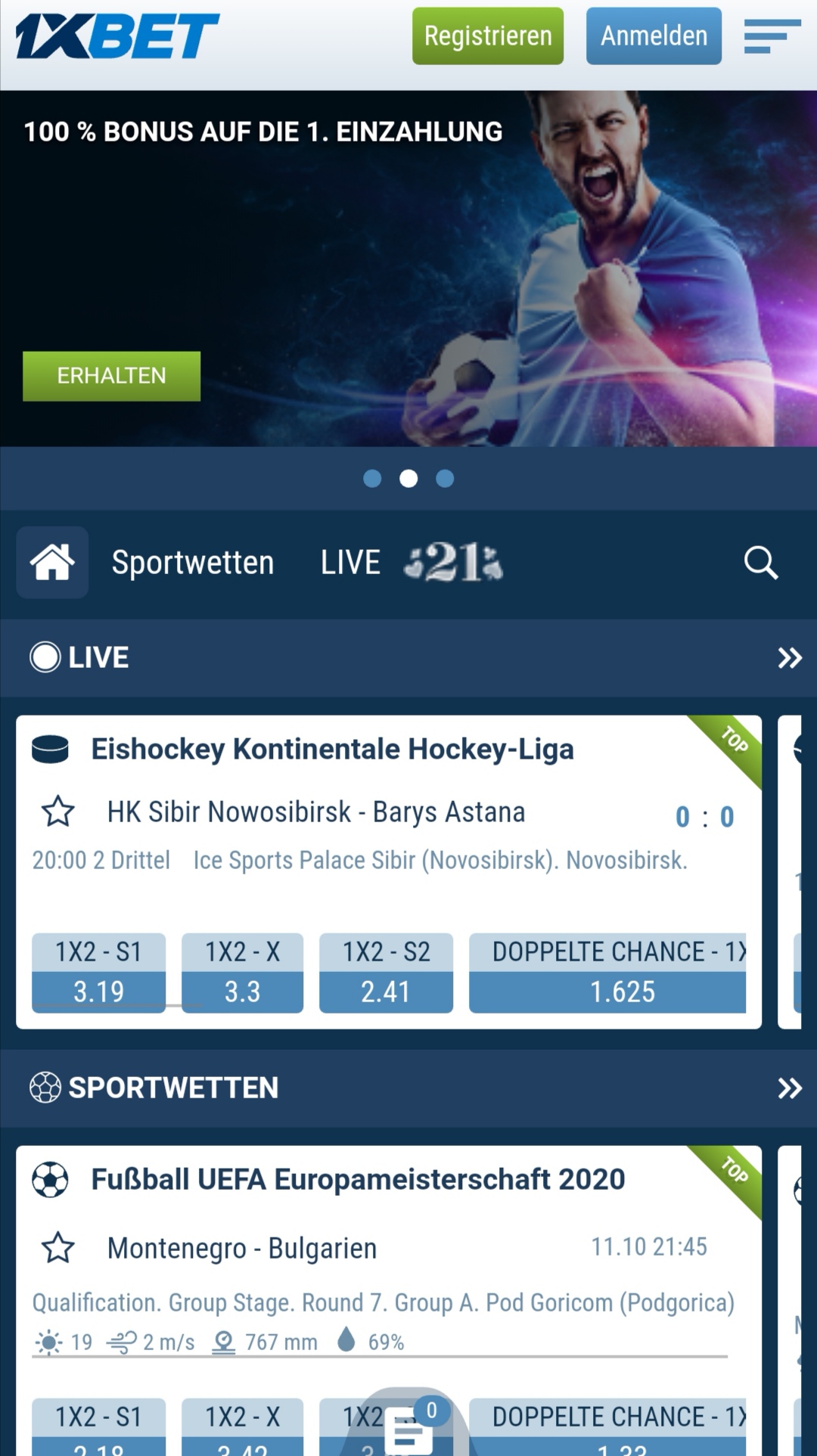The width and height of the screenshot is (817, 1456).
Task: Jump to the third banner slide dot
Action: [445, 479]
